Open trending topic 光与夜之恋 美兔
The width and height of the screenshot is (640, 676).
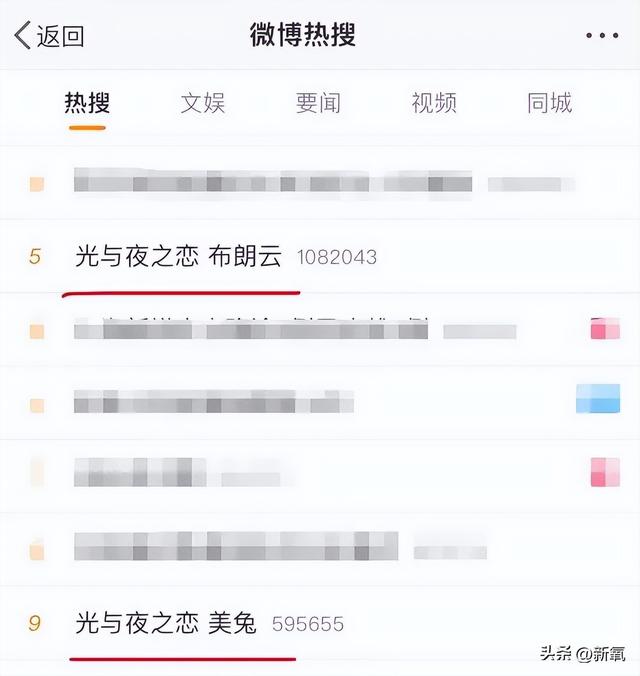166,624
